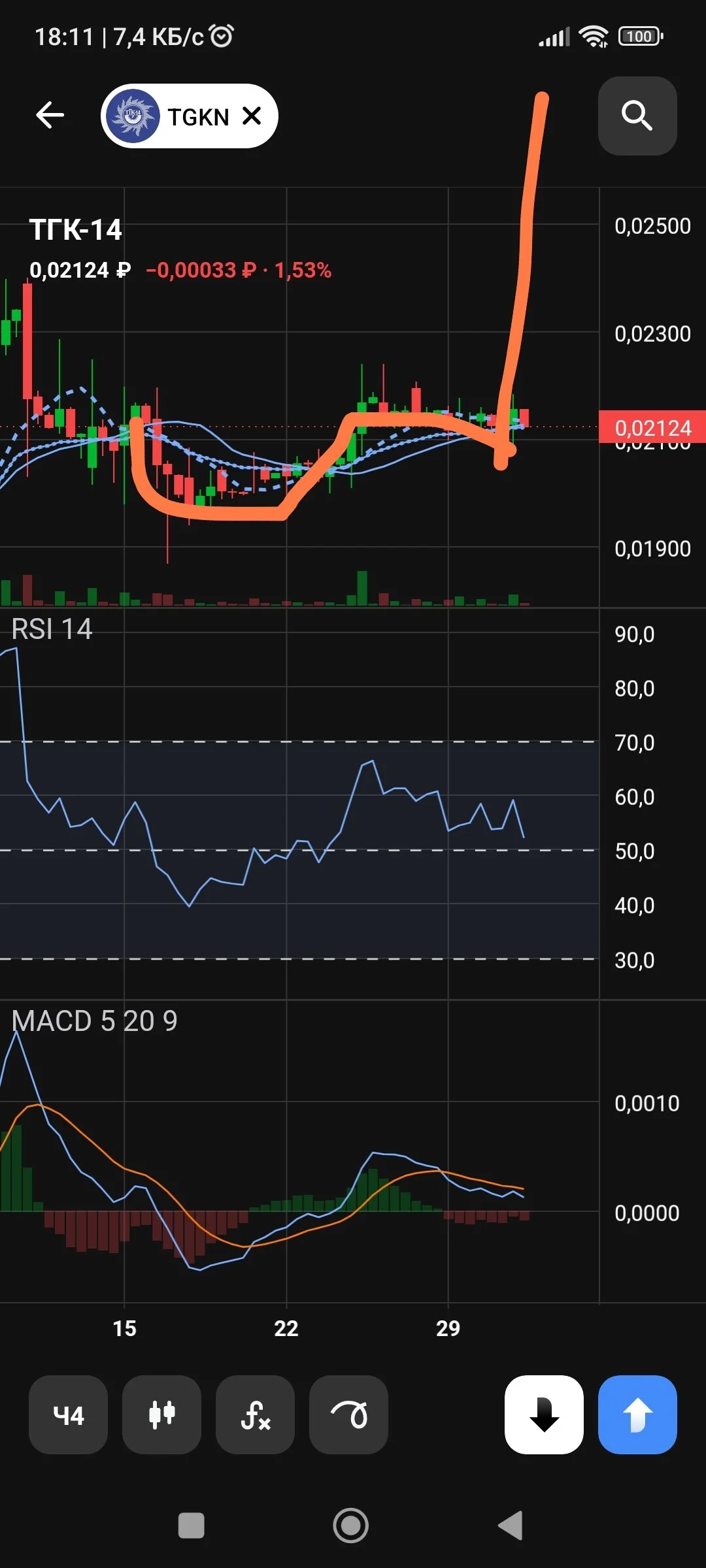The width and height of the screenshot is (706, 1568).
Task: Go back using the top-left arrow
Action: [x=50, y=116]
